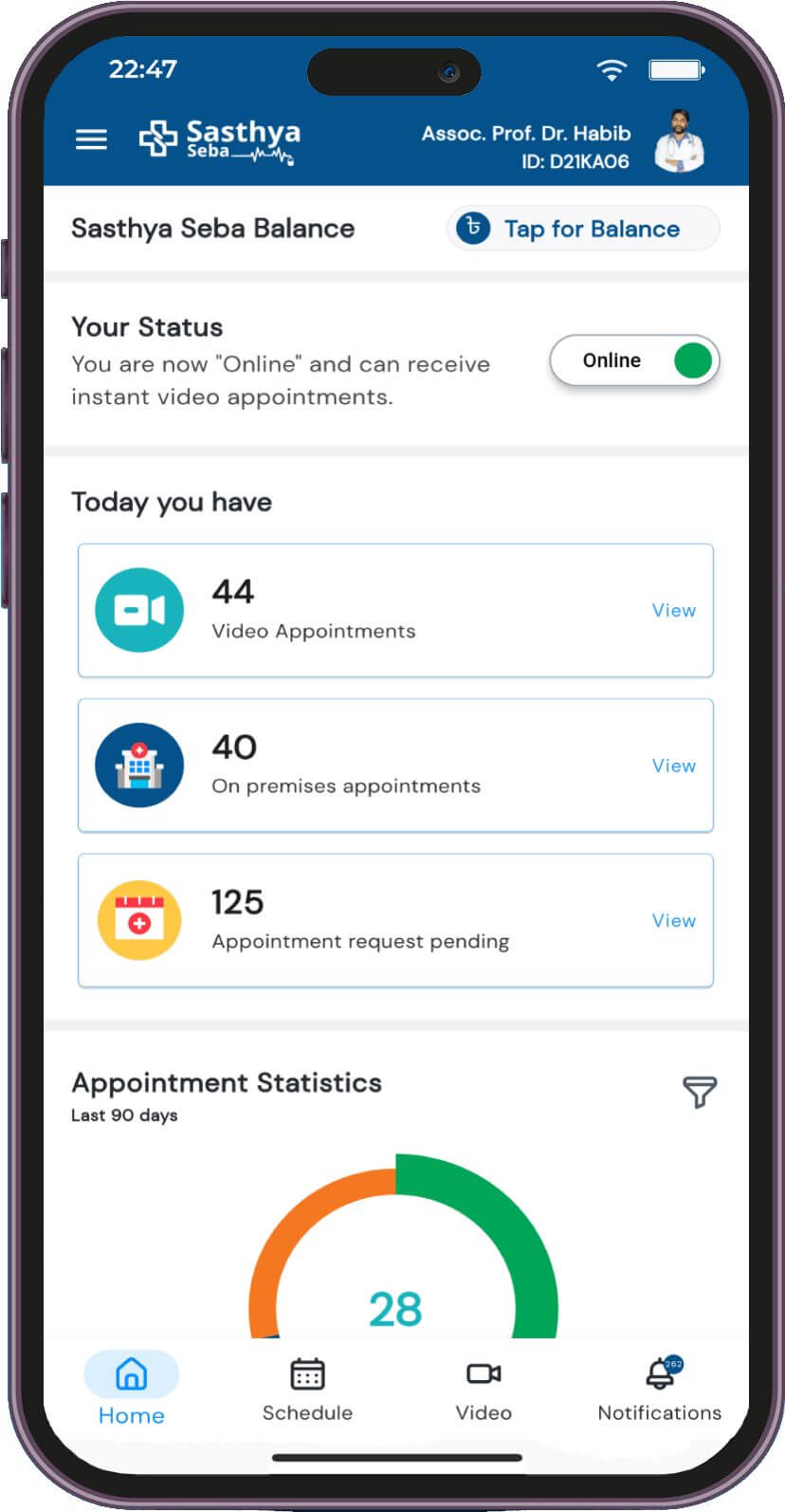This screenshot has width=785, height=1512.
Task: Open the Appointment Statistics filter
Action: click(x=700, y=1092)
